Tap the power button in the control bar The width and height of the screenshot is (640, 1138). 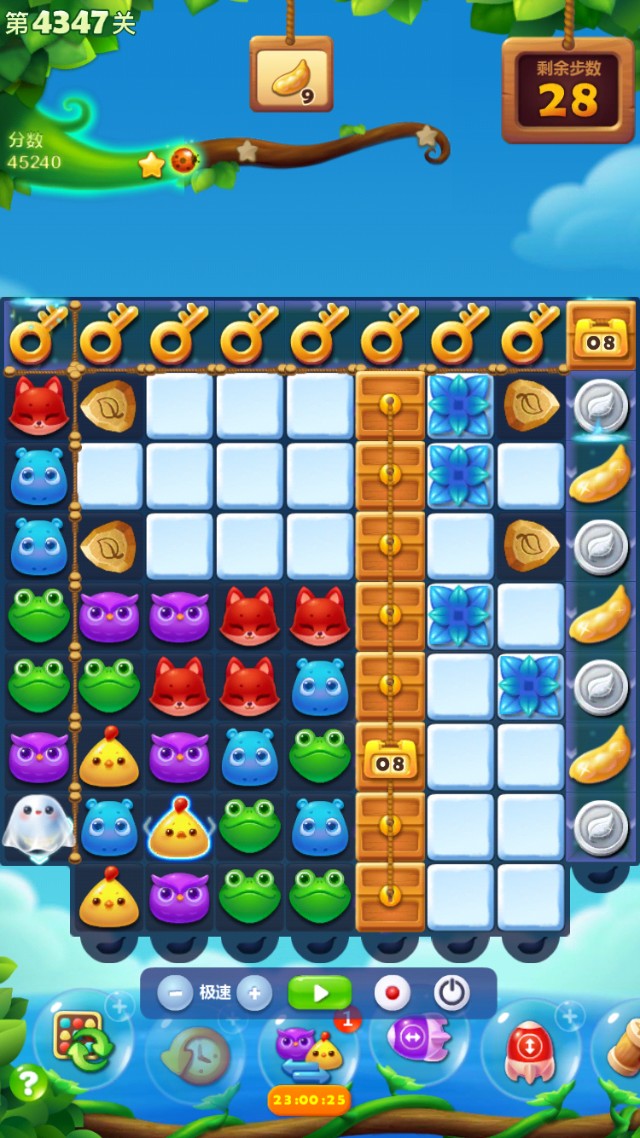452,993
